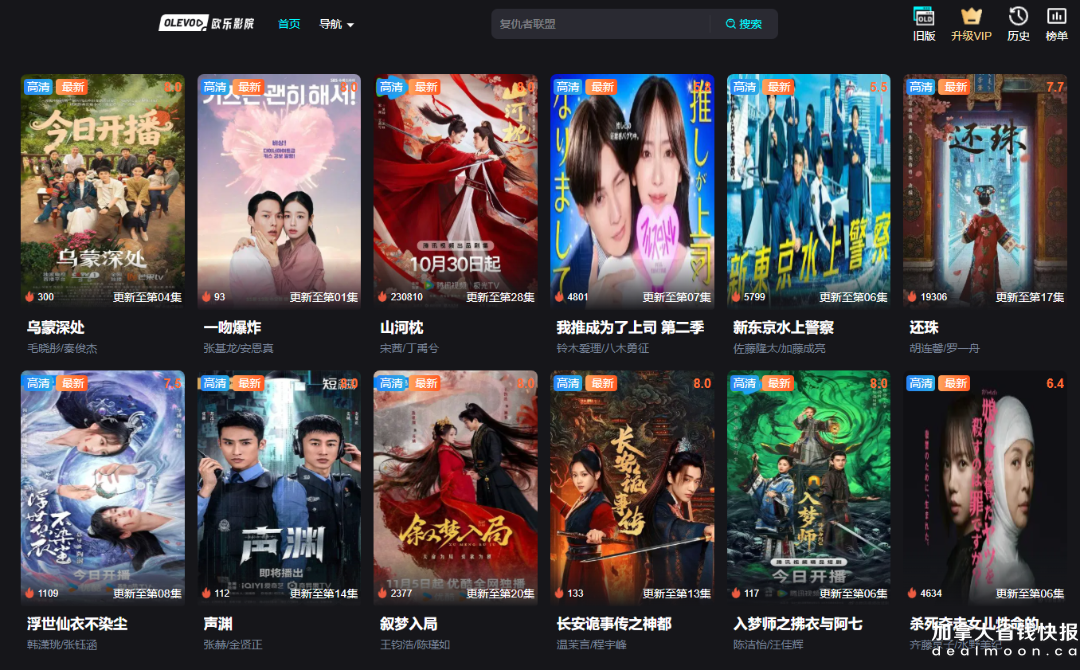Open the drama 入梦师之拂衣与阿七

tap(809, 486)
